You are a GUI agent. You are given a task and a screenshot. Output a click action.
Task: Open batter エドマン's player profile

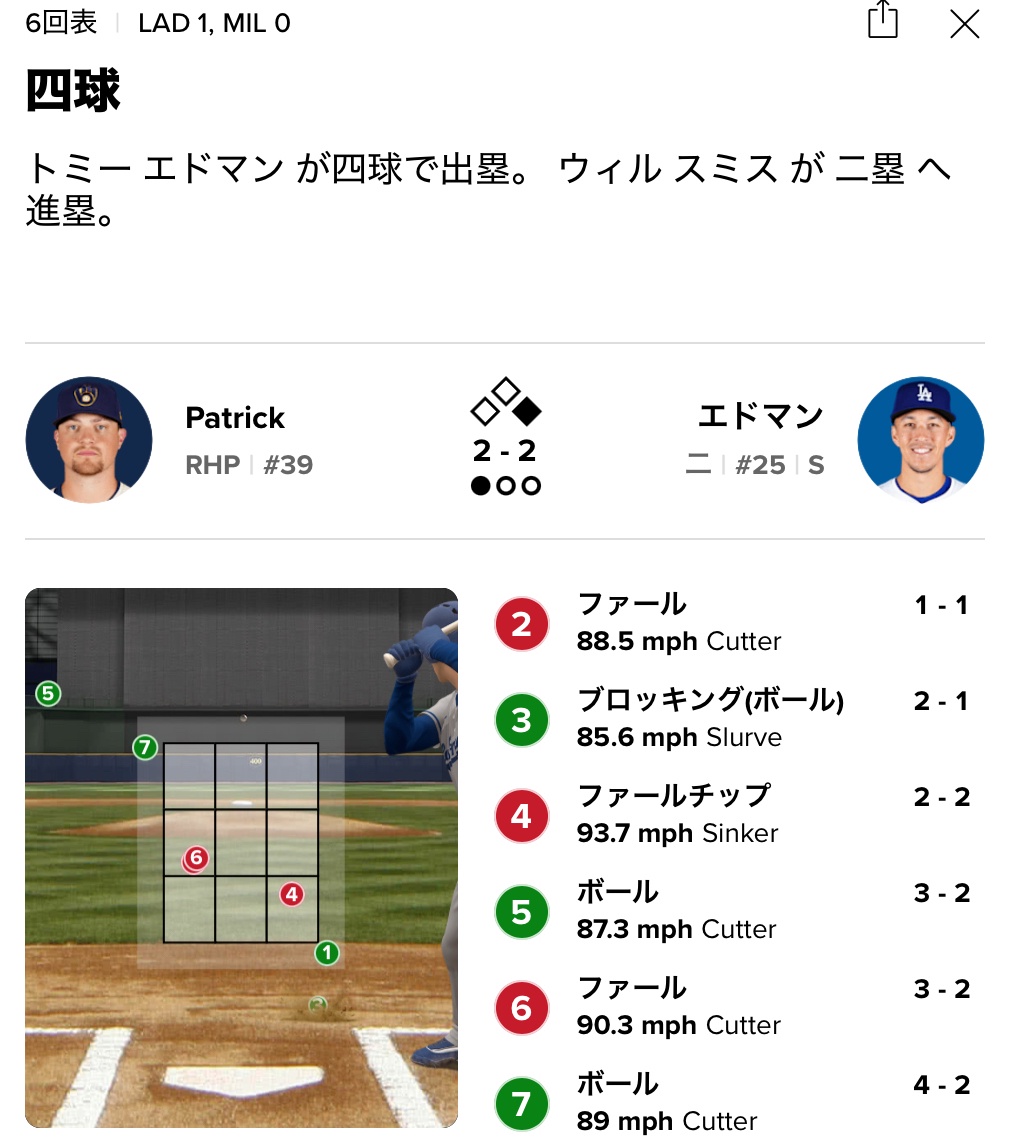[920, 440]
